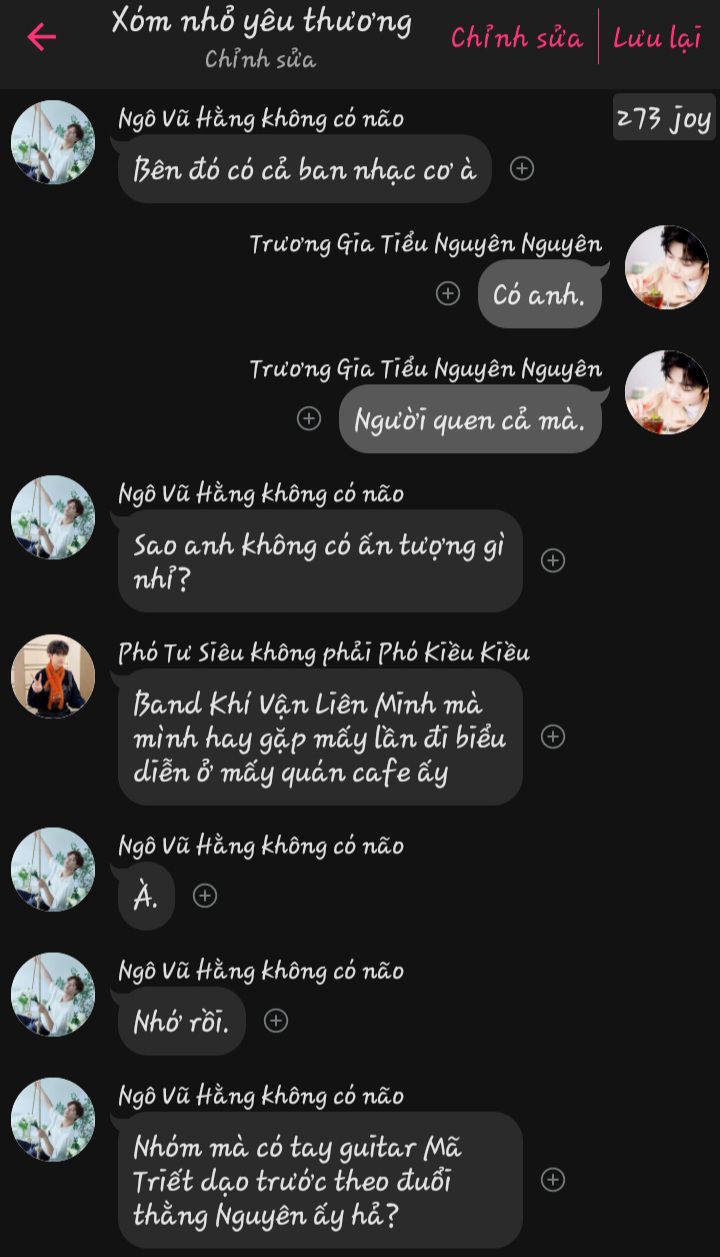This screenshot has width=720, height=1257.
Task: Tap plus icon beside 'Người quen cả mà.'
Action: (x=310, y=418)
